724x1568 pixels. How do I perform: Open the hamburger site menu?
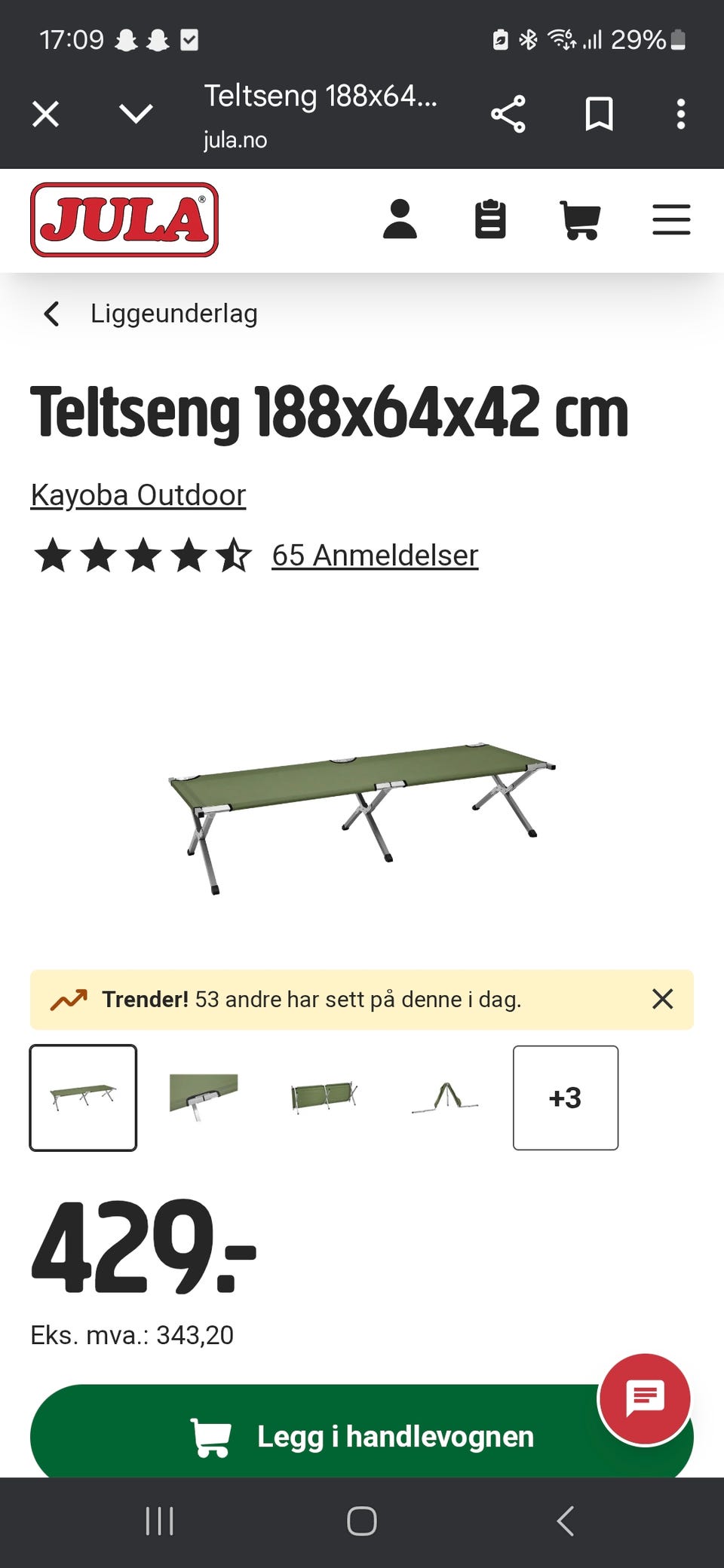(x=670, y=219)
